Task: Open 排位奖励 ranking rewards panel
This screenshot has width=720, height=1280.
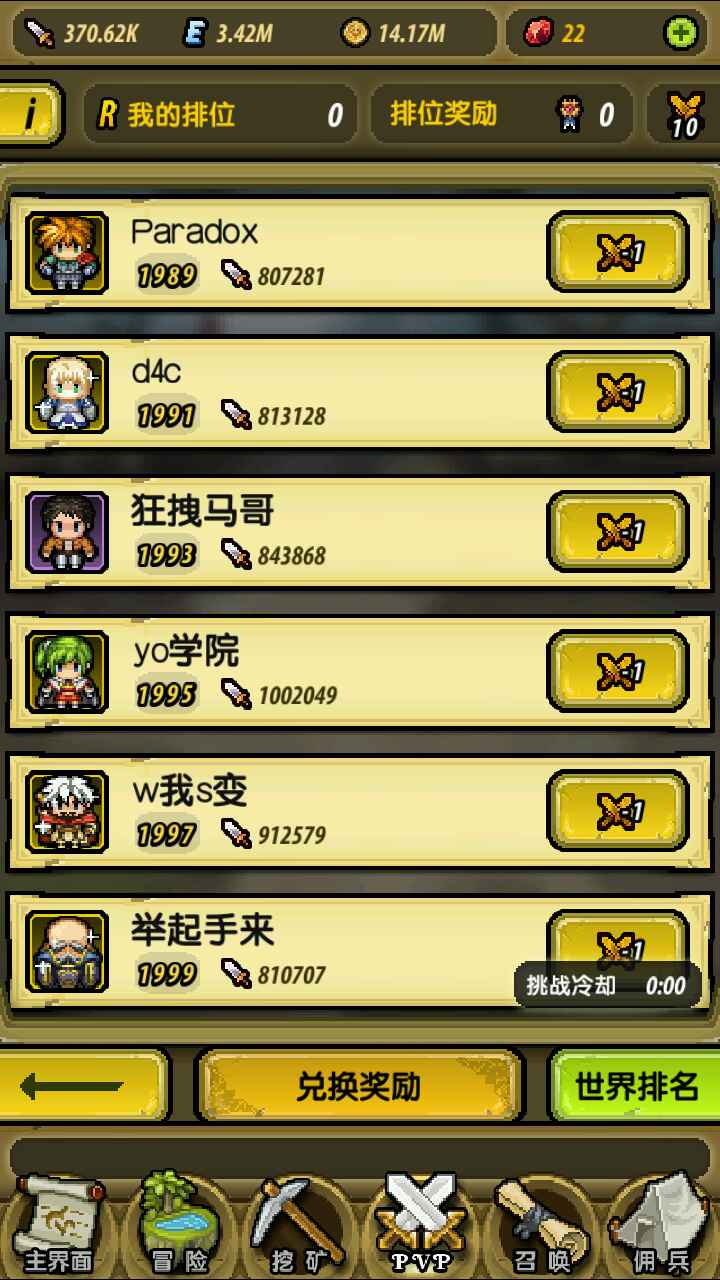Action: tap(500, 115)
